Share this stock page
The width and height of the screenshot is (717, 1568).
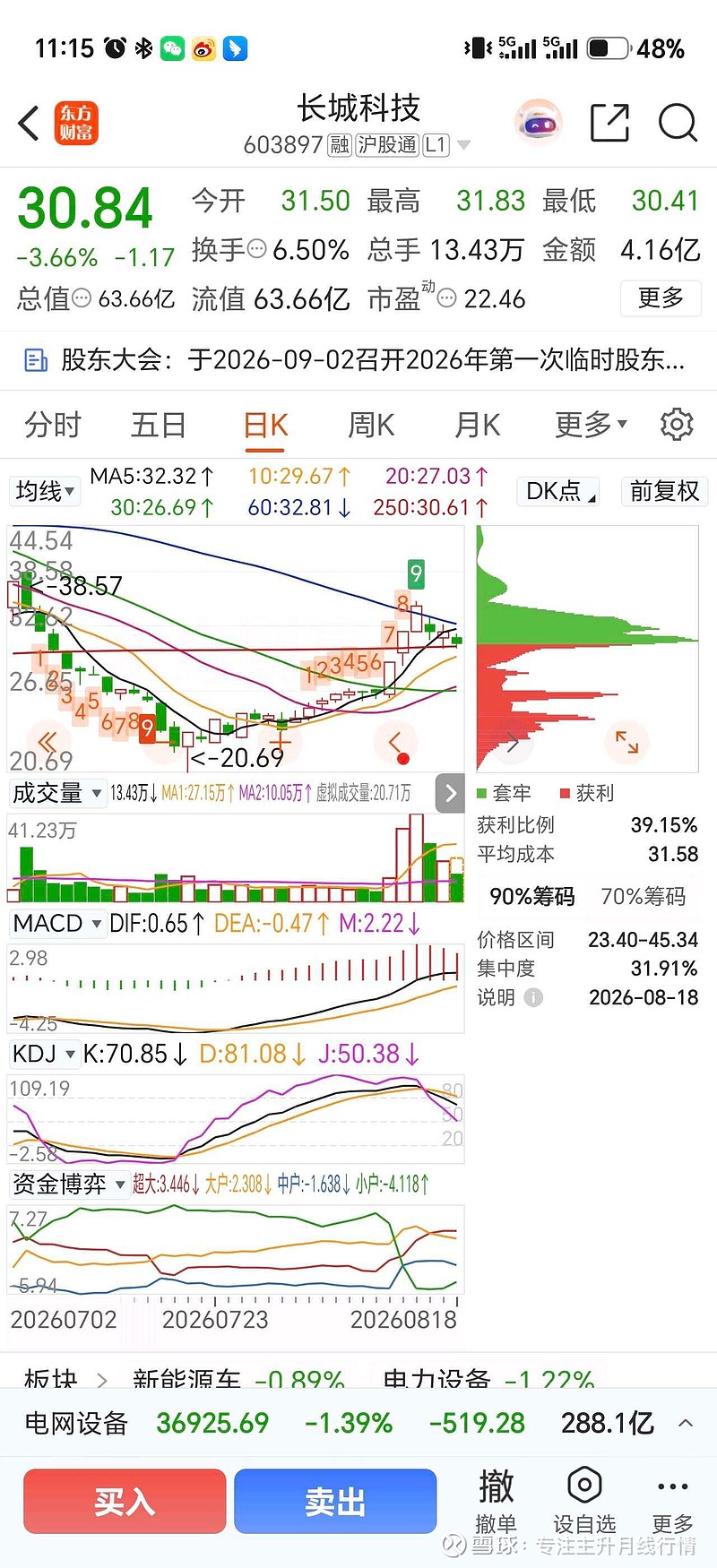click(609, 123)
